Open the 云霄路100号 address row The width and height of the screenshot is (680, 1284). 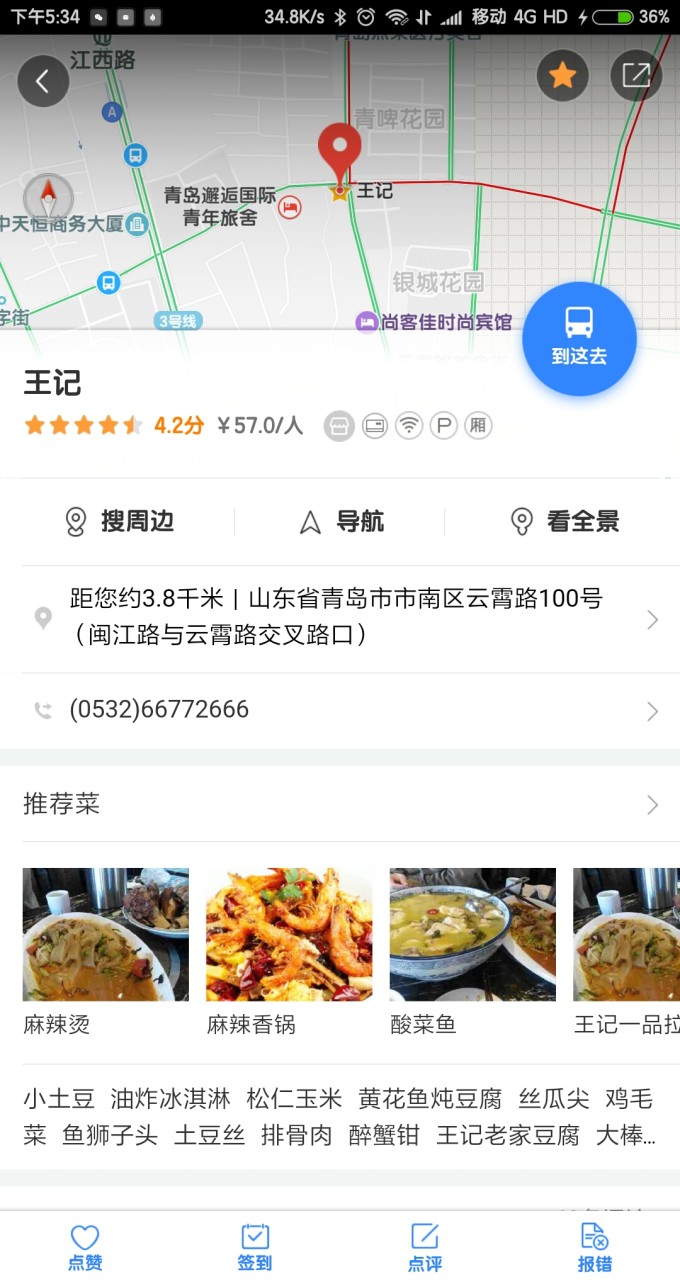tap(340, 617)
